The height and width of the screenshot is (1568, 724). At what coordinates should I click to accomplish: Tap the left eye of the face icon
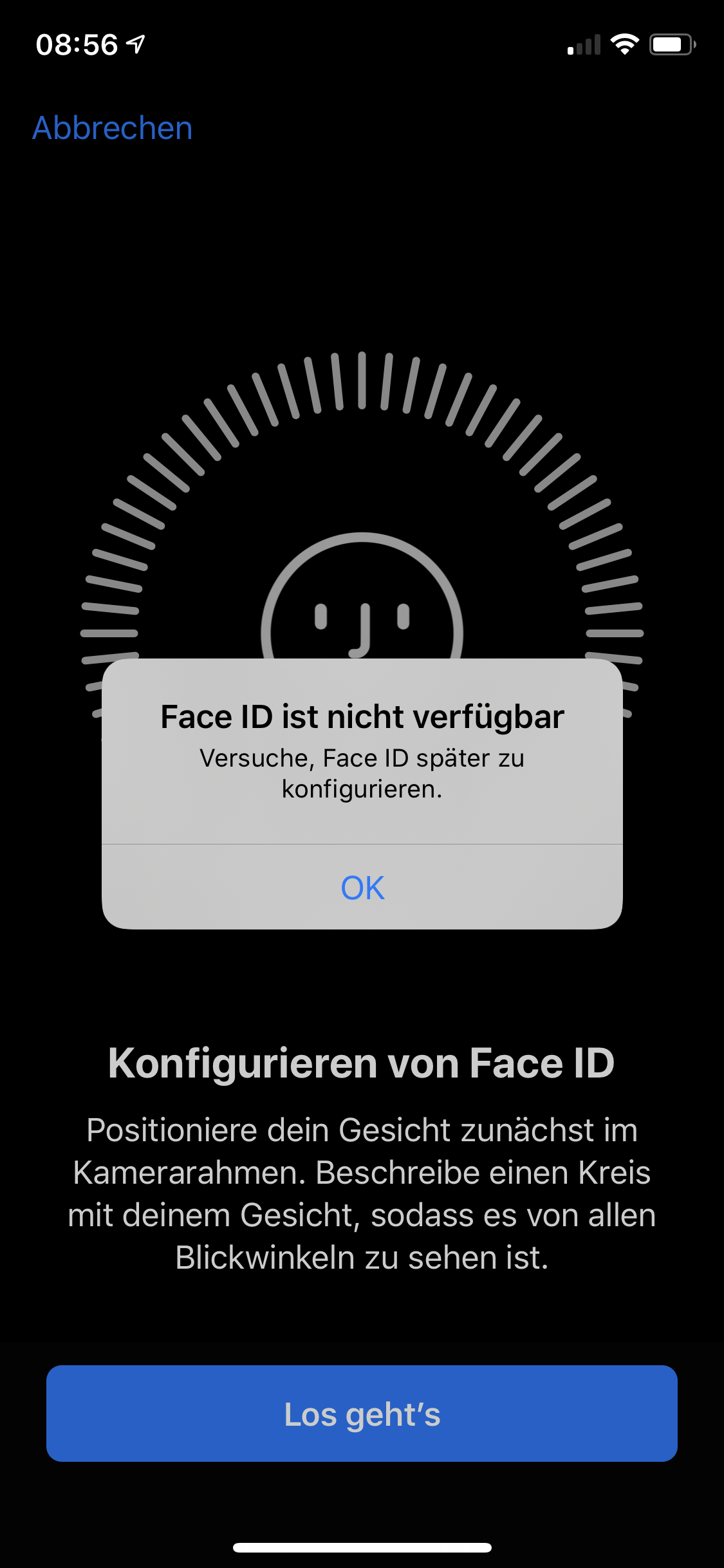(319, 617)
